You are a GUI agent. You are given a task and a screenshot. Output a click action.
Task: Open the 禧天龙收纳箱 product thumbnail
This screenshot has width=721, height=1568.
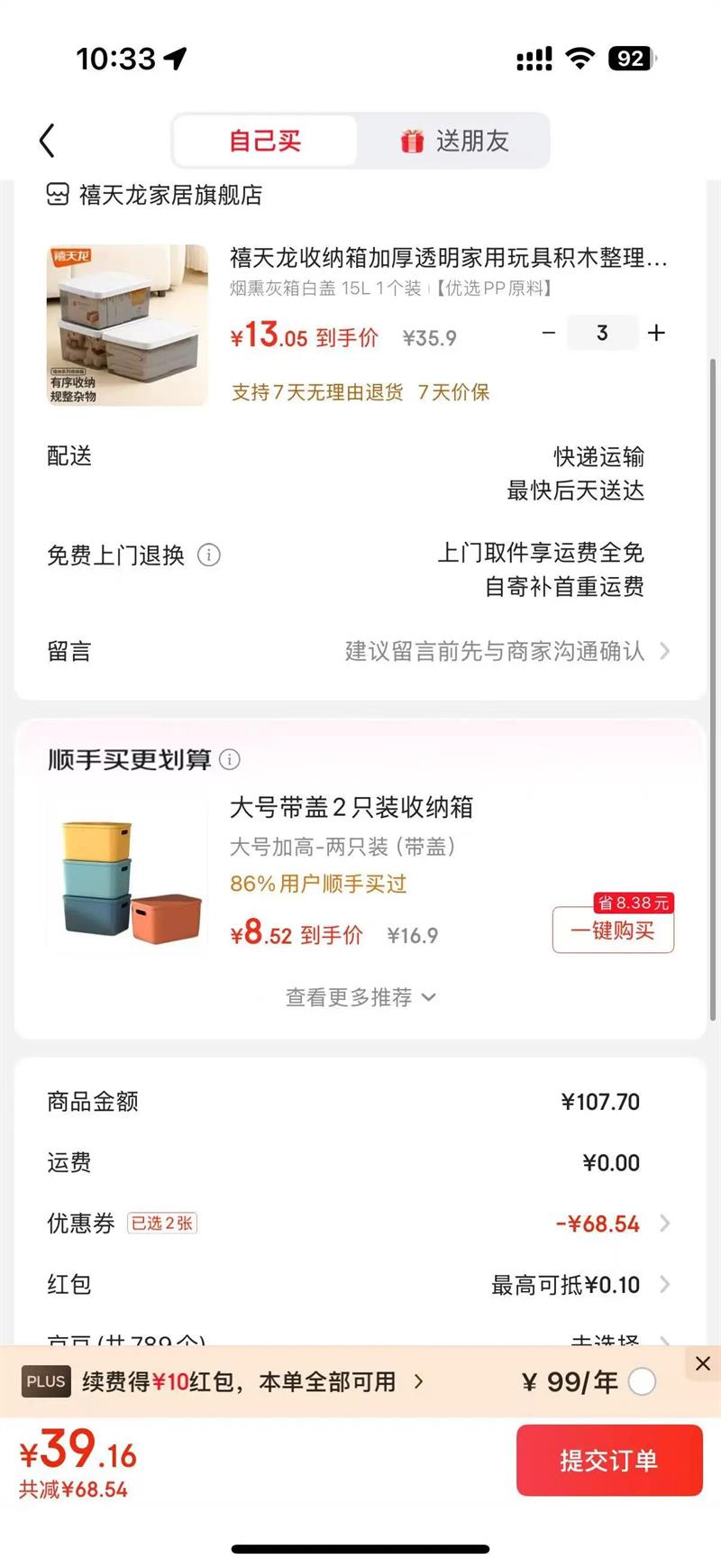point(127,325)
